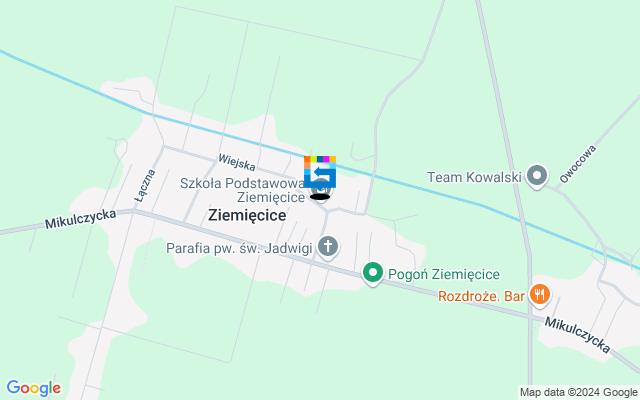The image size is (640, 400).
Task: Tap the Team Kowalski map marker
Action: click(x=537, y=177)
